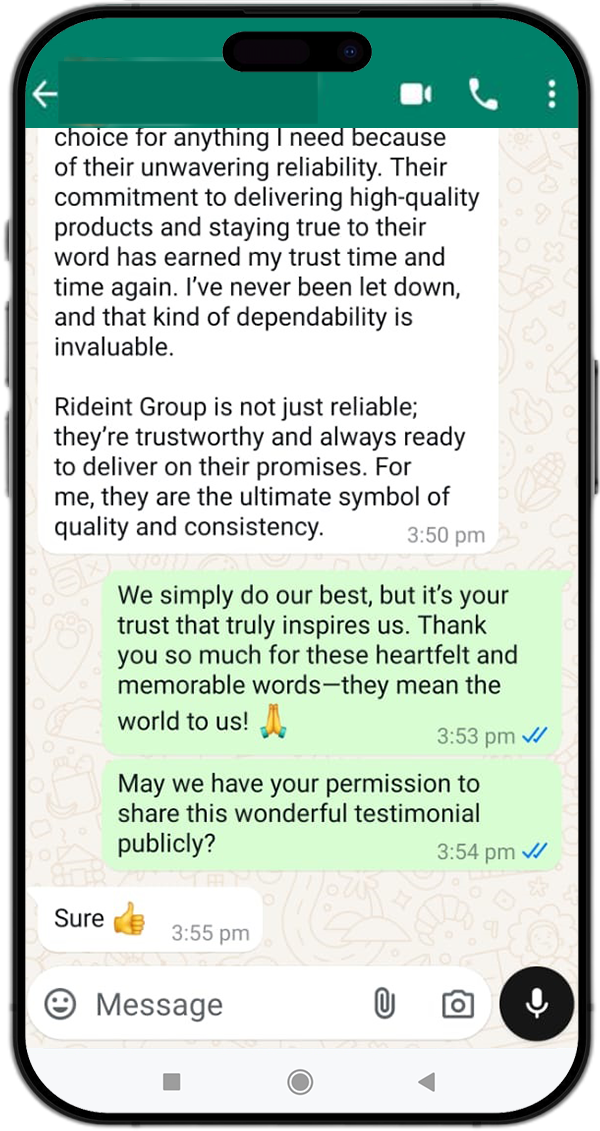The height and width of the screenshot is (1131, 600).
Task: Start a voice call
Action: [x=483, y=95]
